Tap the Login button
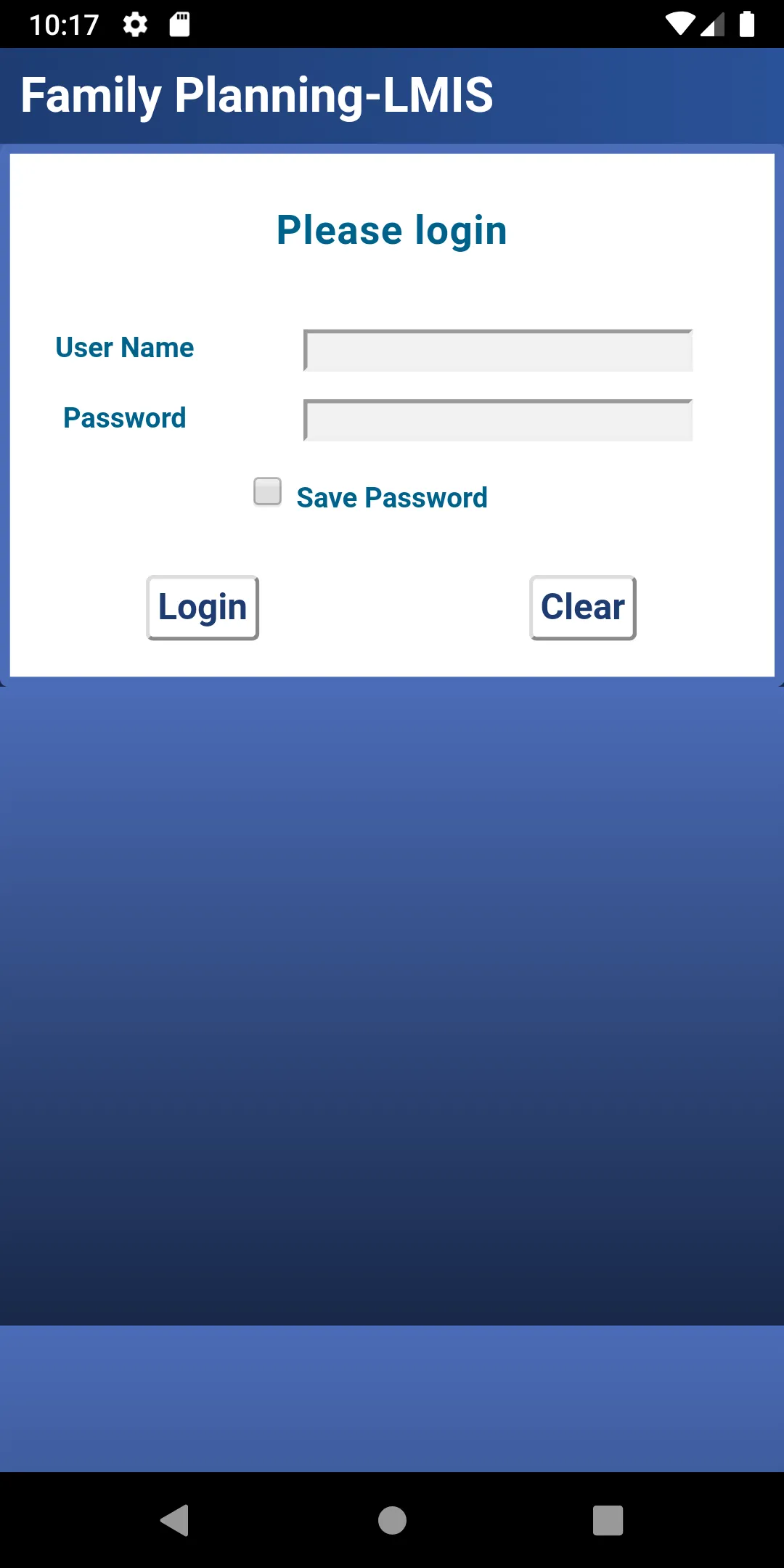Viewport: 784px width, 1568px height. coord(203,608)
